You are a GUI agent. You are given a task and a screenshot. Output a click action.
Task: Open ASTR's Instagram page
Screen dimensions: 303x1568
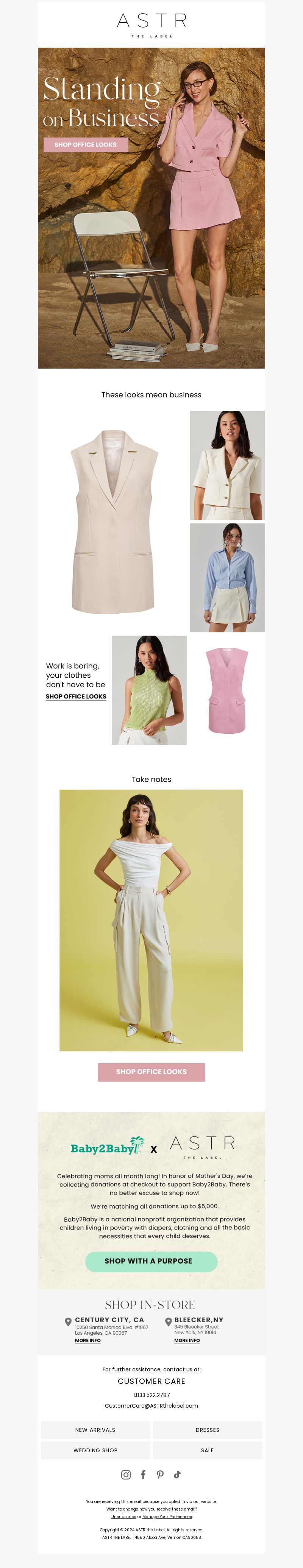(x=126, y=1474)
